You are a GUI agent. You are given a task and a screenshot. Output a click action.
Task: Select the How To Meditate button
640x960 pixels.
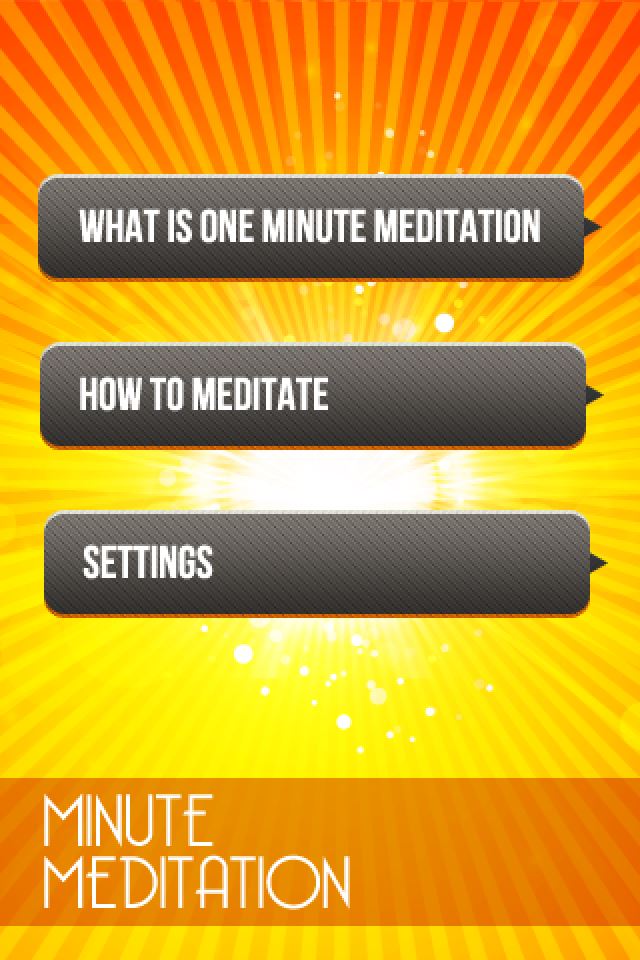click(313, 395)
